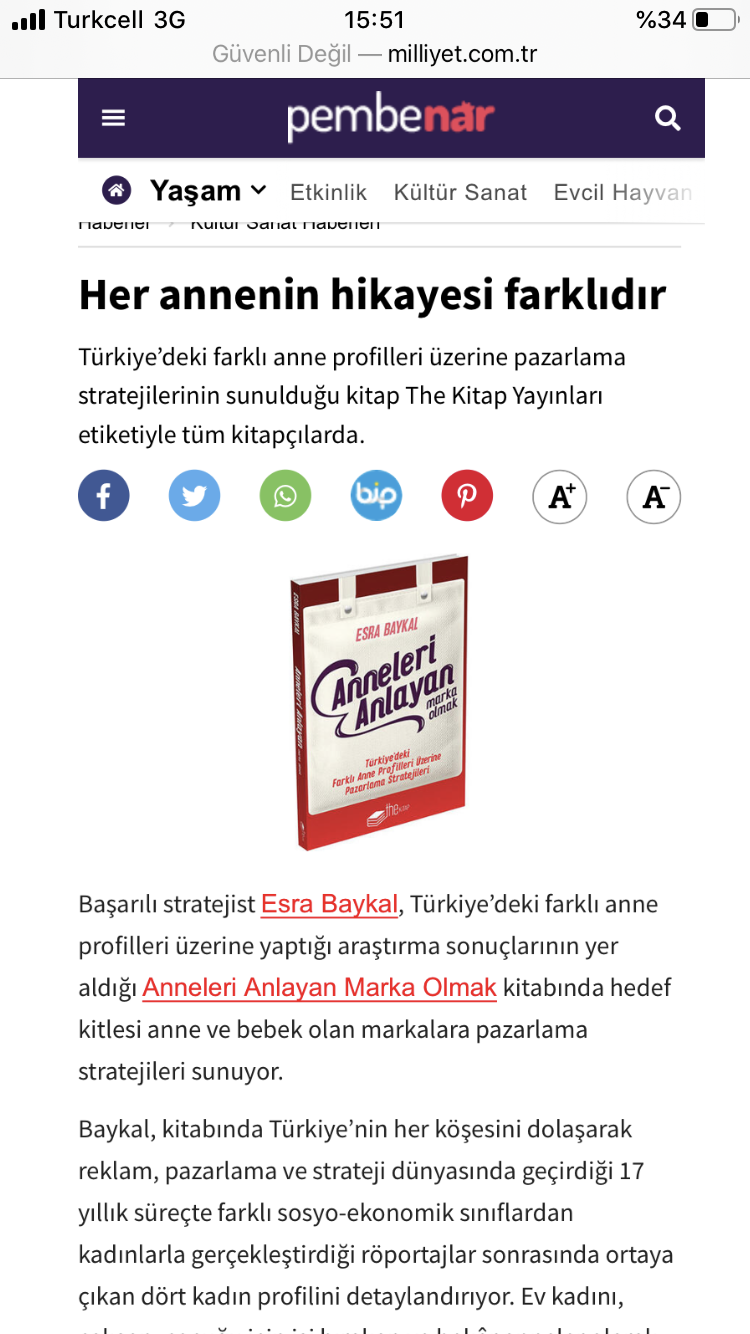The height and width of the screenshot is (1334, 750).
Task: Open the Anneleri Anlayan Marka Olmak link
Action: (320, 988)
